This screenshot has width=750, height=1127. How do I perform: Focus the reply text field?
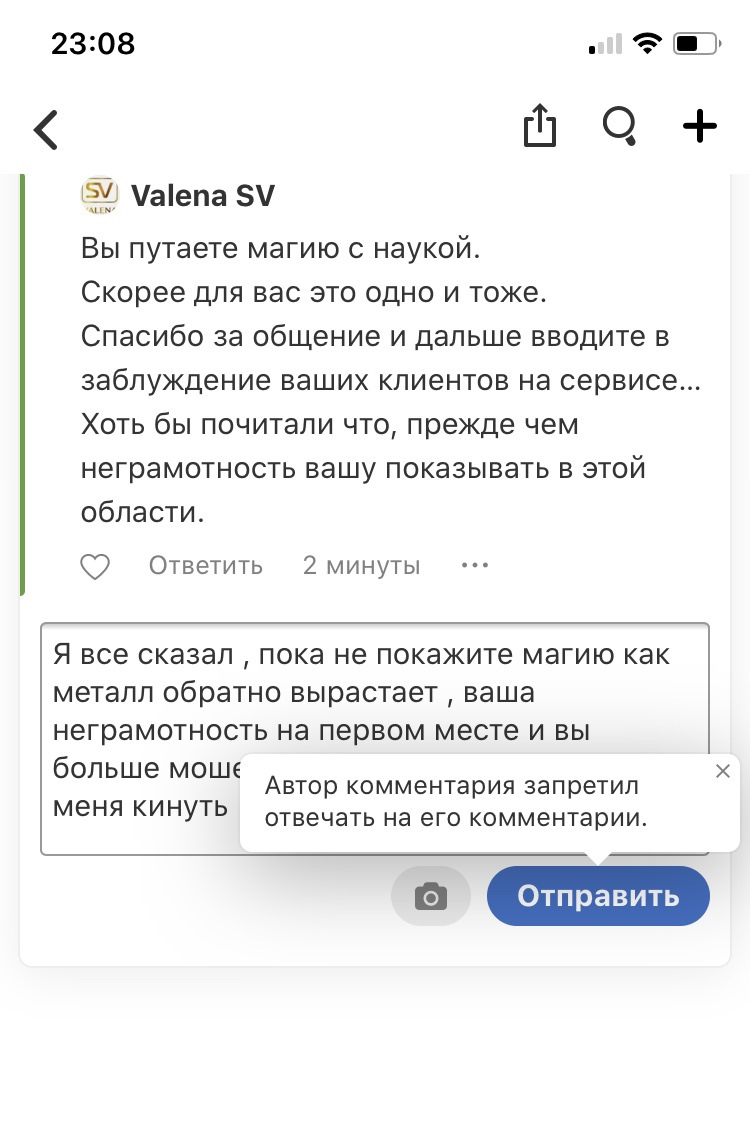coord(140,720)
